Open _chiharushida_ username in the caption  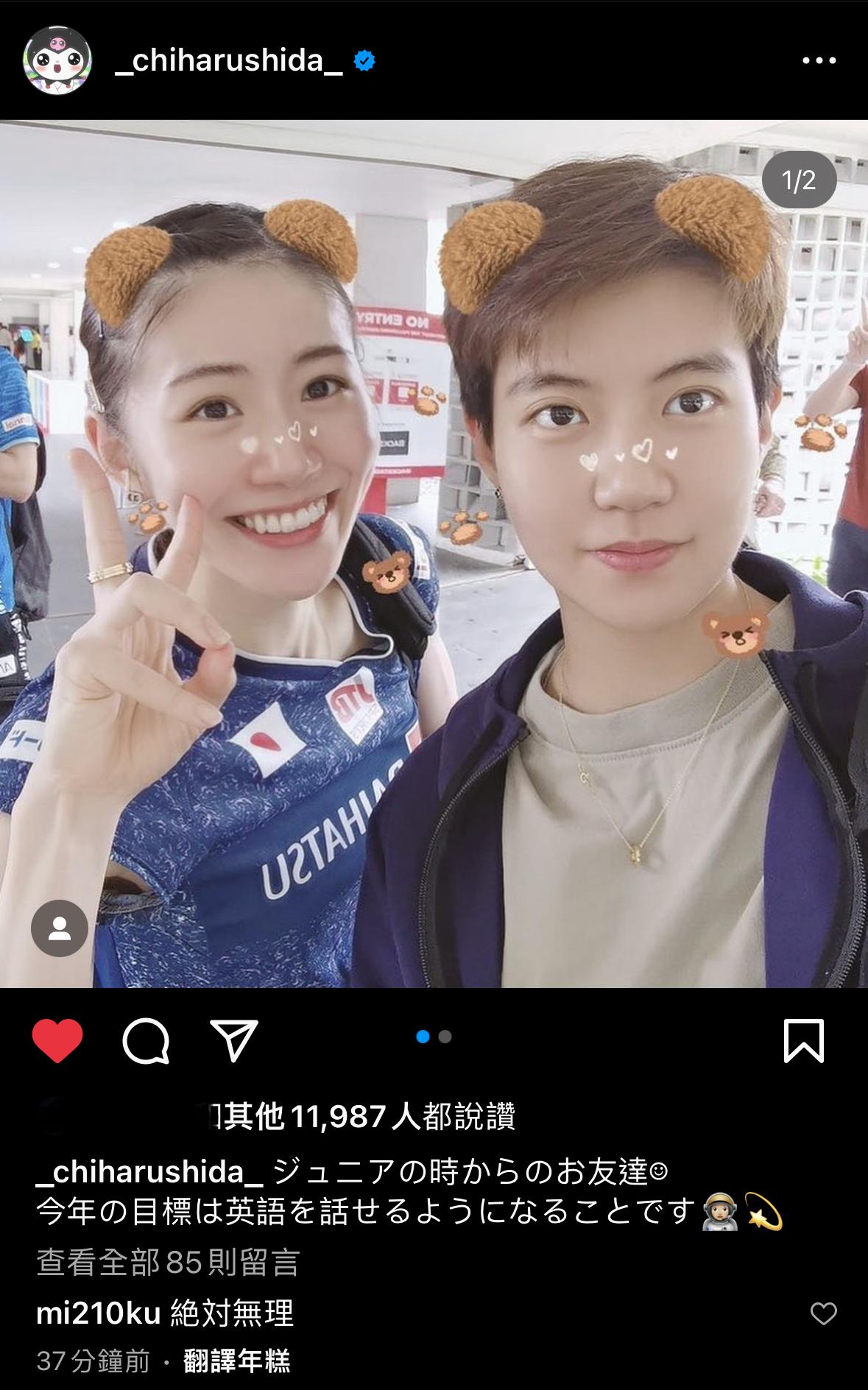149,1171
